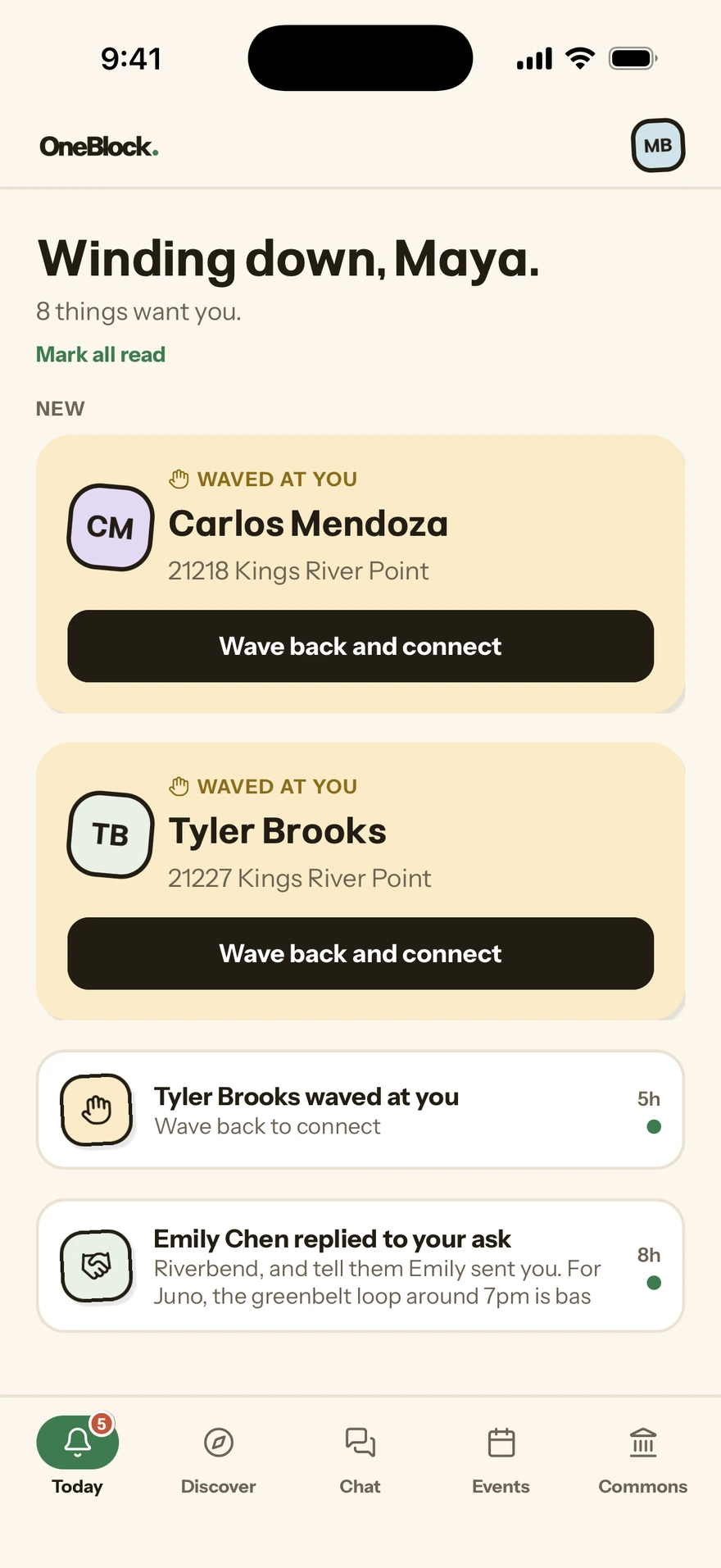721x1568 pixels.
Task: Wave back and connect with Carlos Mendoza
Action: point(360,646)
